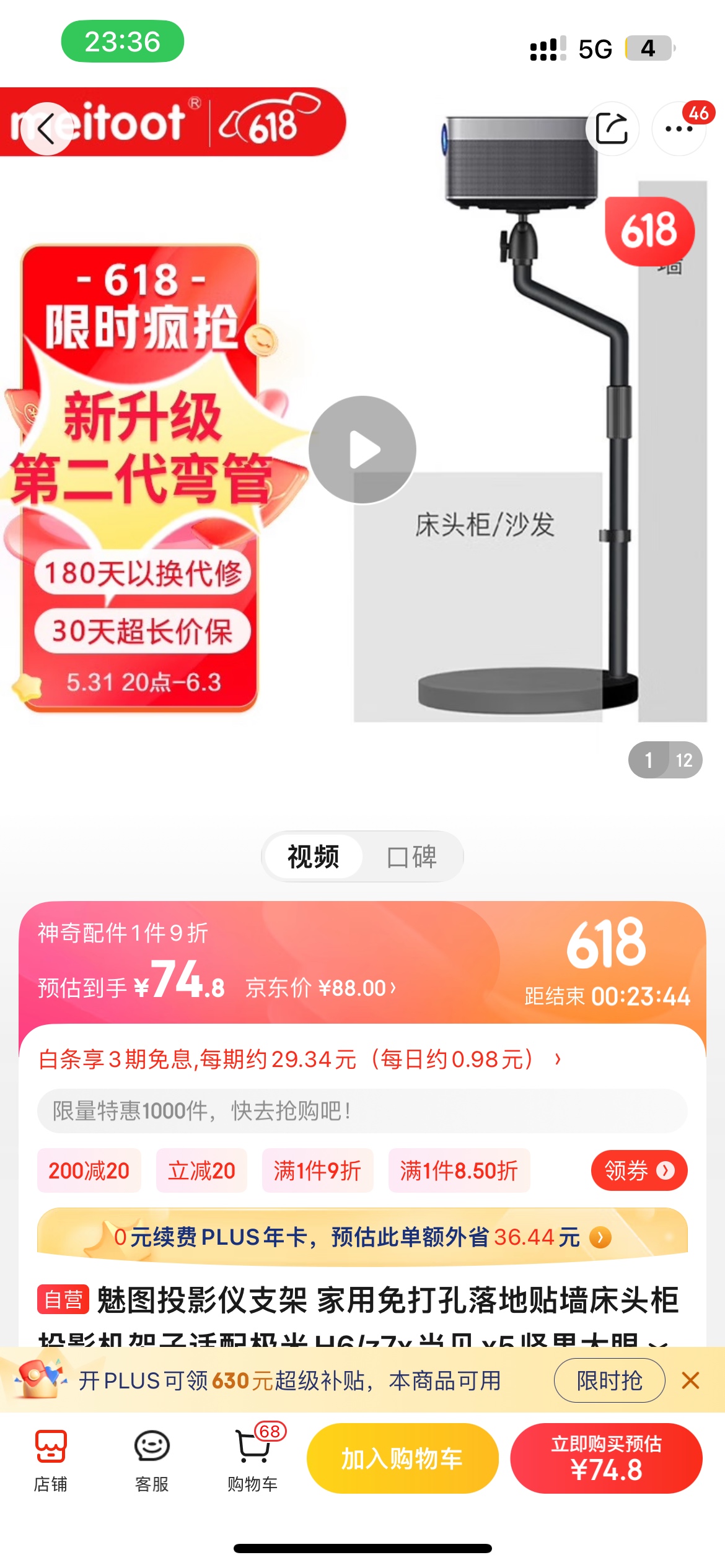Switch to the 口碑 tab
725x1568 pixels.
click(412, 857)
